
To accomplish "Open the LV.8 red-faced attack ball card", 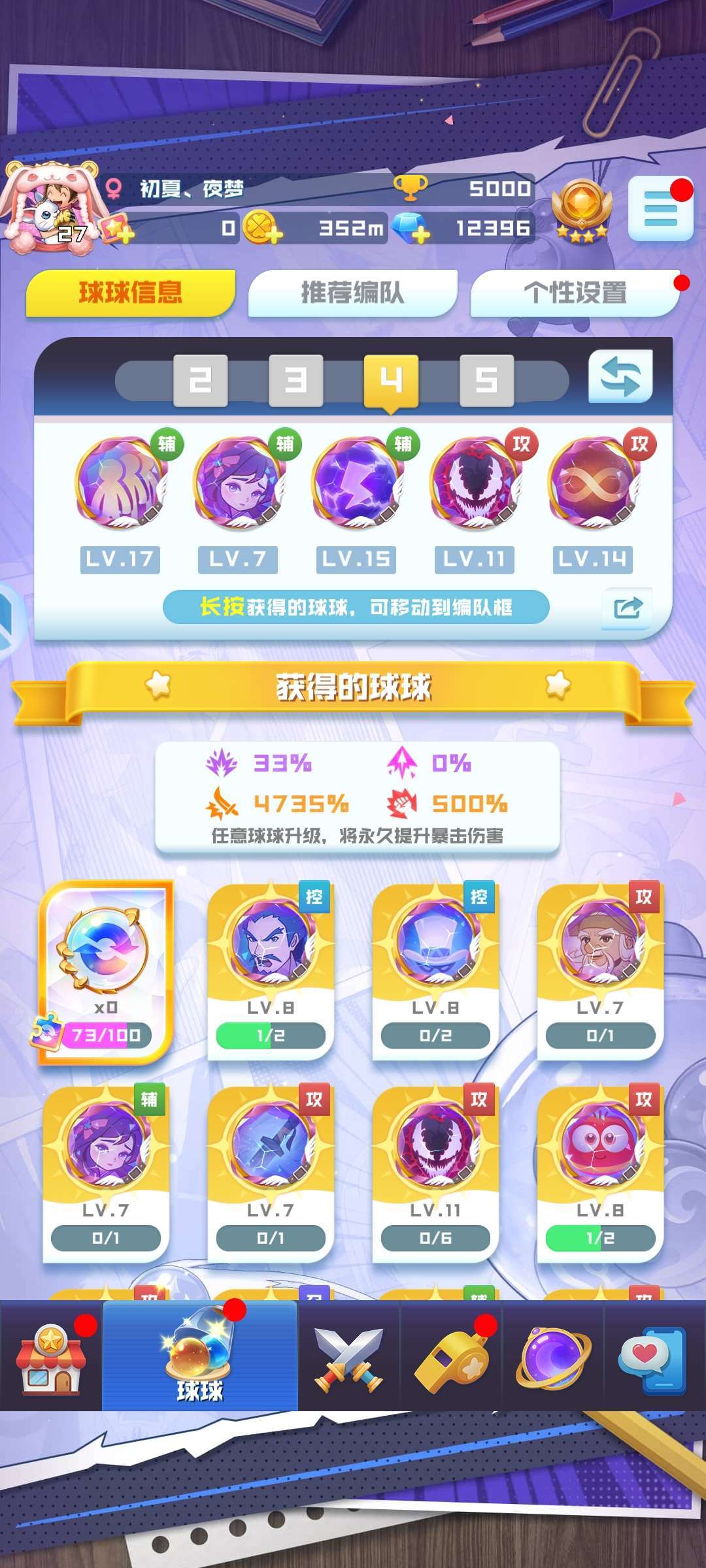I will pos(600,1173).
